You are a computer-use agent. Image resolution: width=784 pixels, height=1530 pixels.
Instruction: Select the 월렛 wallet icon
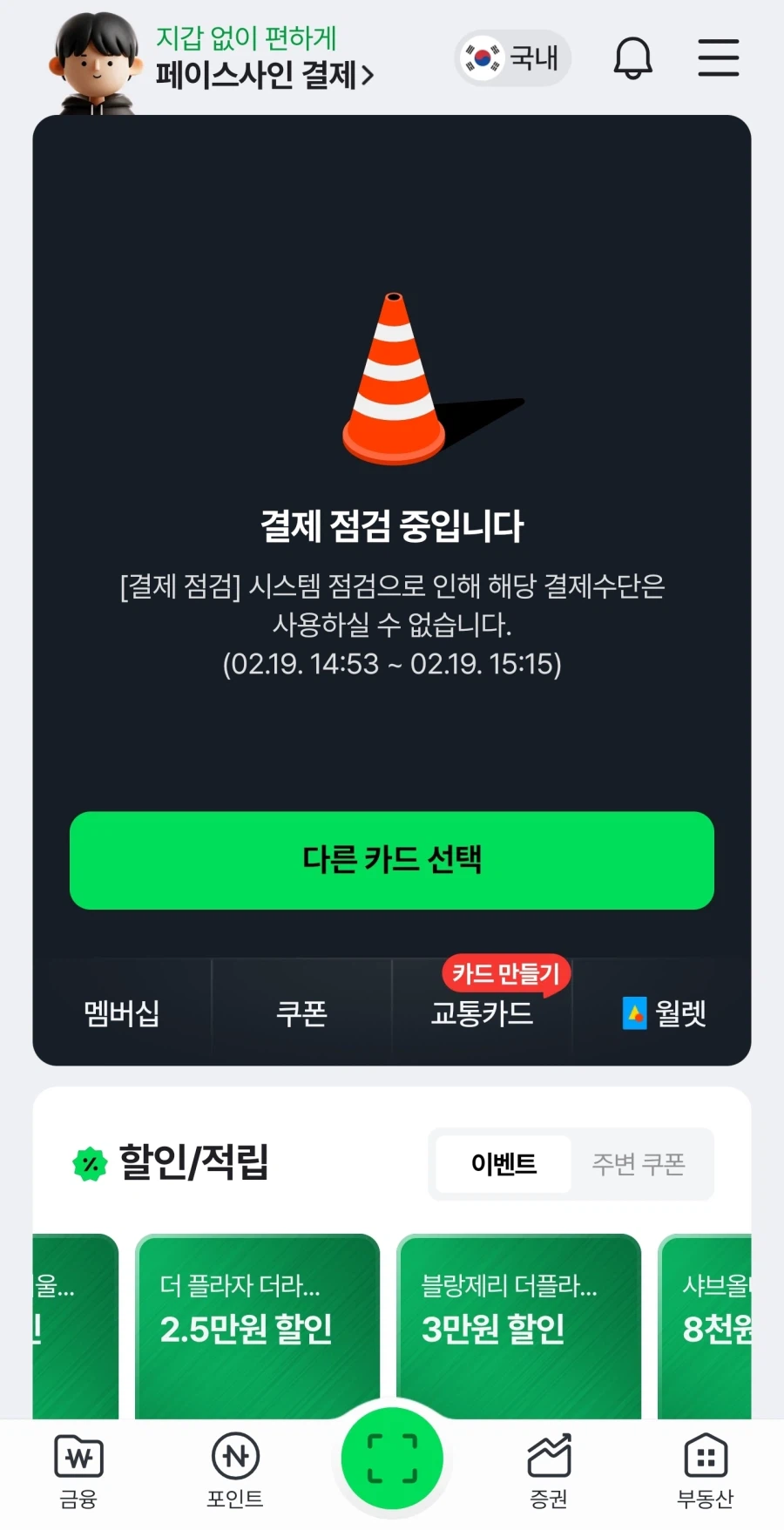[636, 1012]
